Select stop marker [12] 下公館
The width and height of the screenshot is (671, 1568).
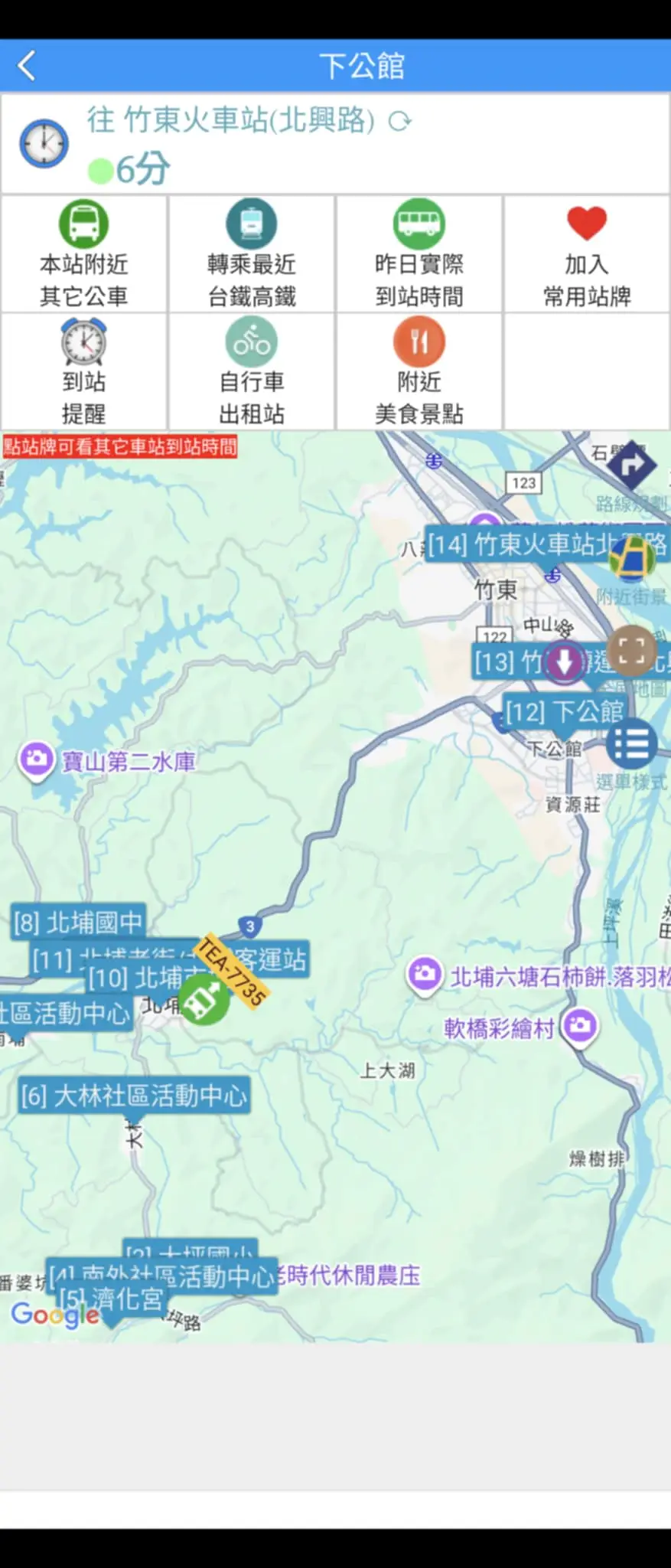point(564,712)
